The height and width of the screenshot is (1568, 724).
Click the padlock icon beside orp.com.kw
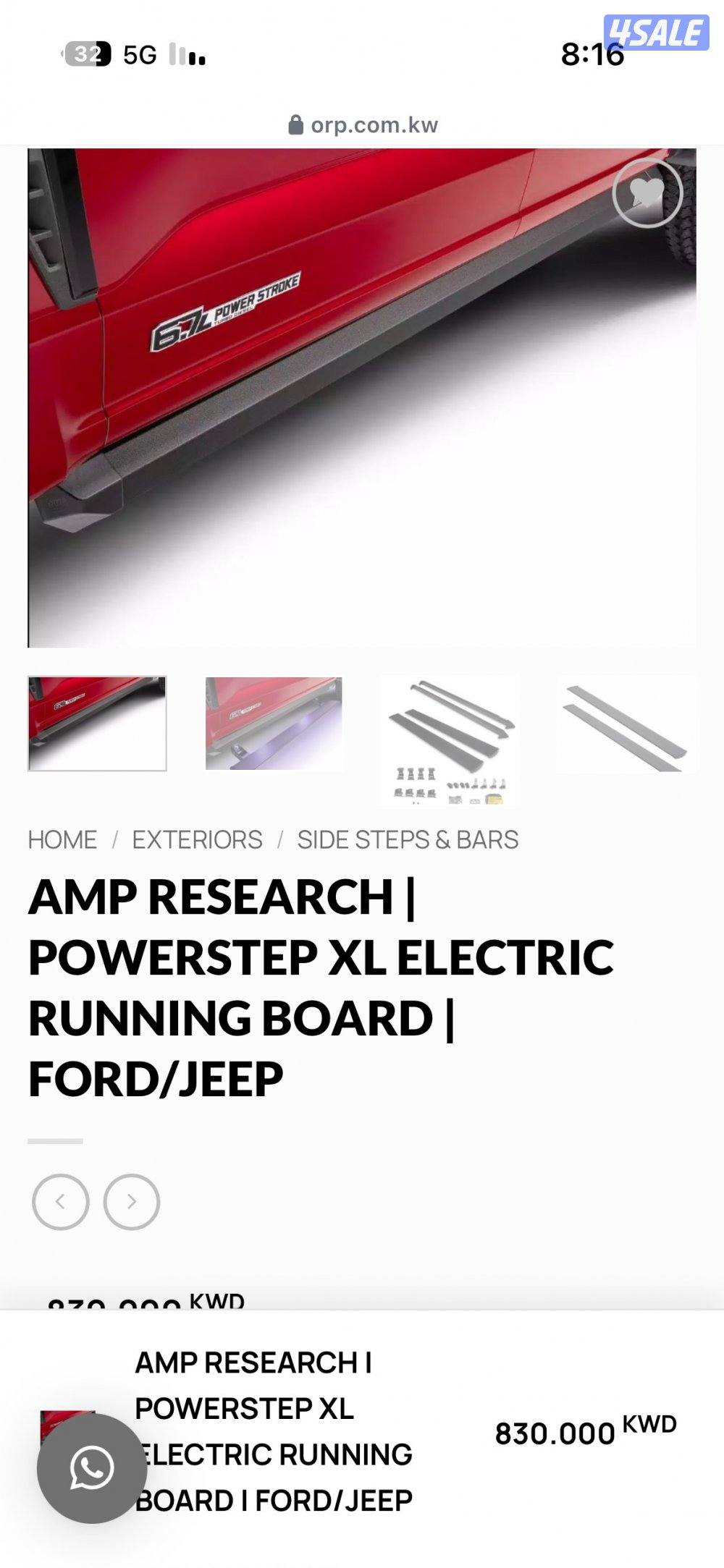(x=298, y=123)
